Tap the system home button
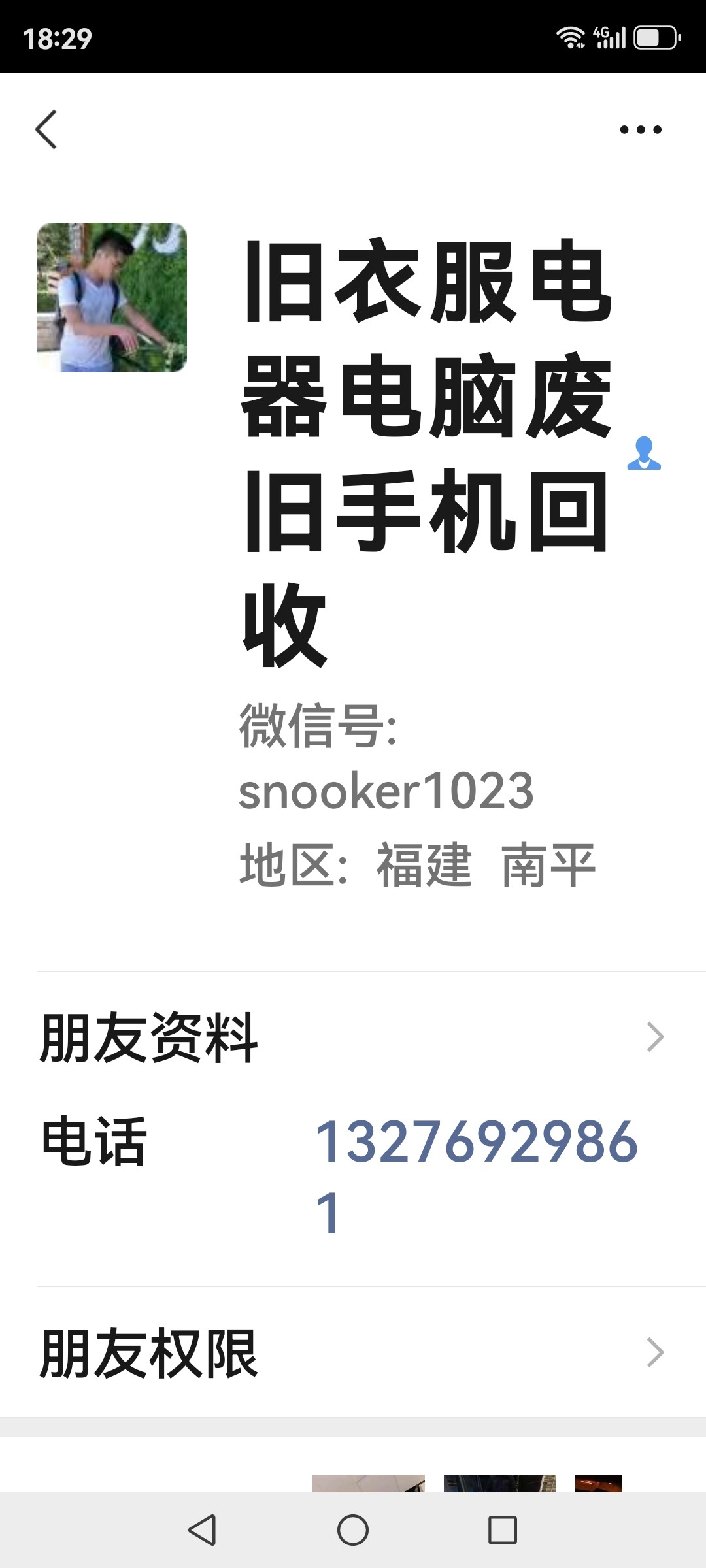The height and width of the screenshot is (1568, 706). pyautogui.click(x=353, y=1530)
